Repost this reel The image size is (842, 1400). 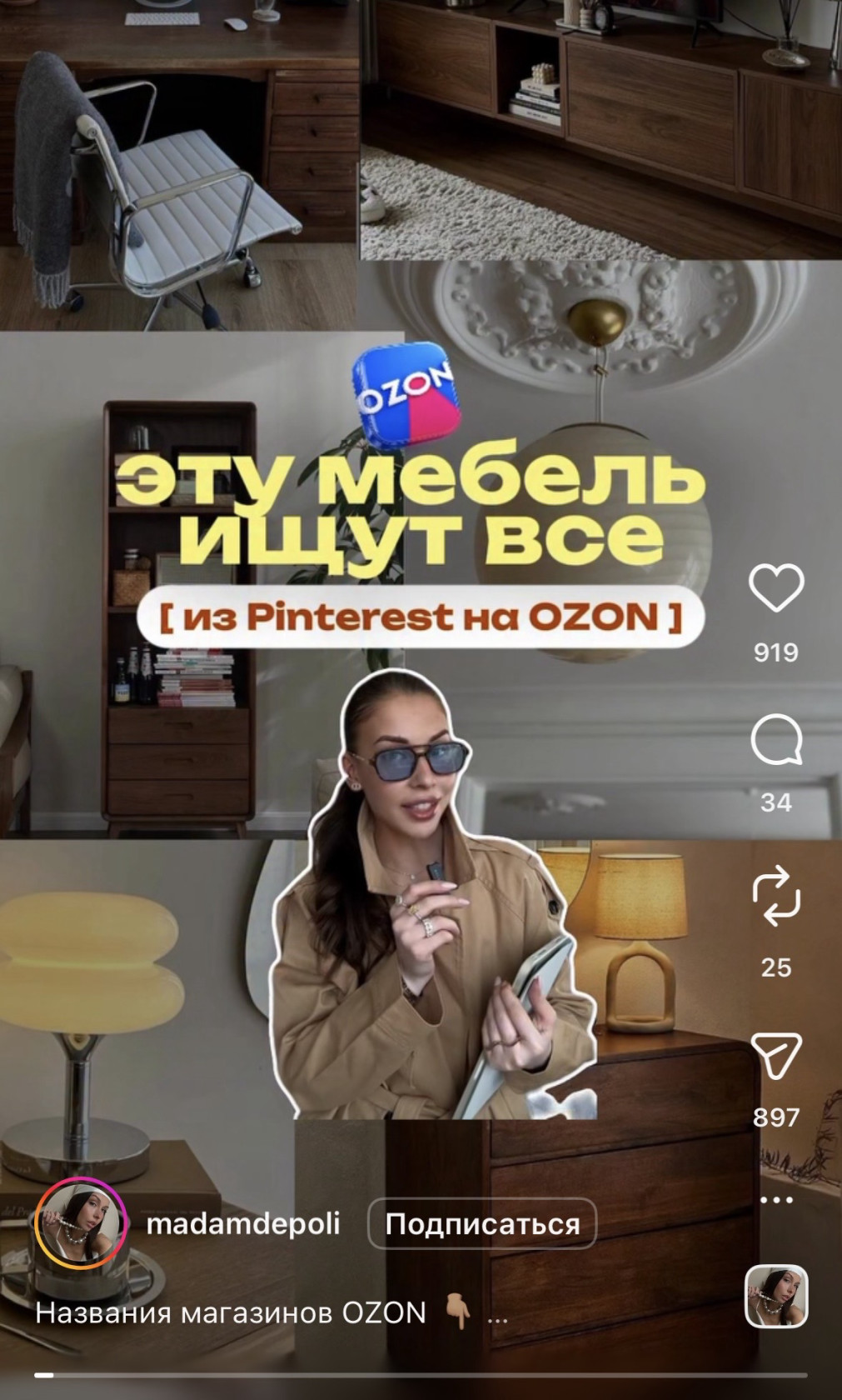pos(776,896)
